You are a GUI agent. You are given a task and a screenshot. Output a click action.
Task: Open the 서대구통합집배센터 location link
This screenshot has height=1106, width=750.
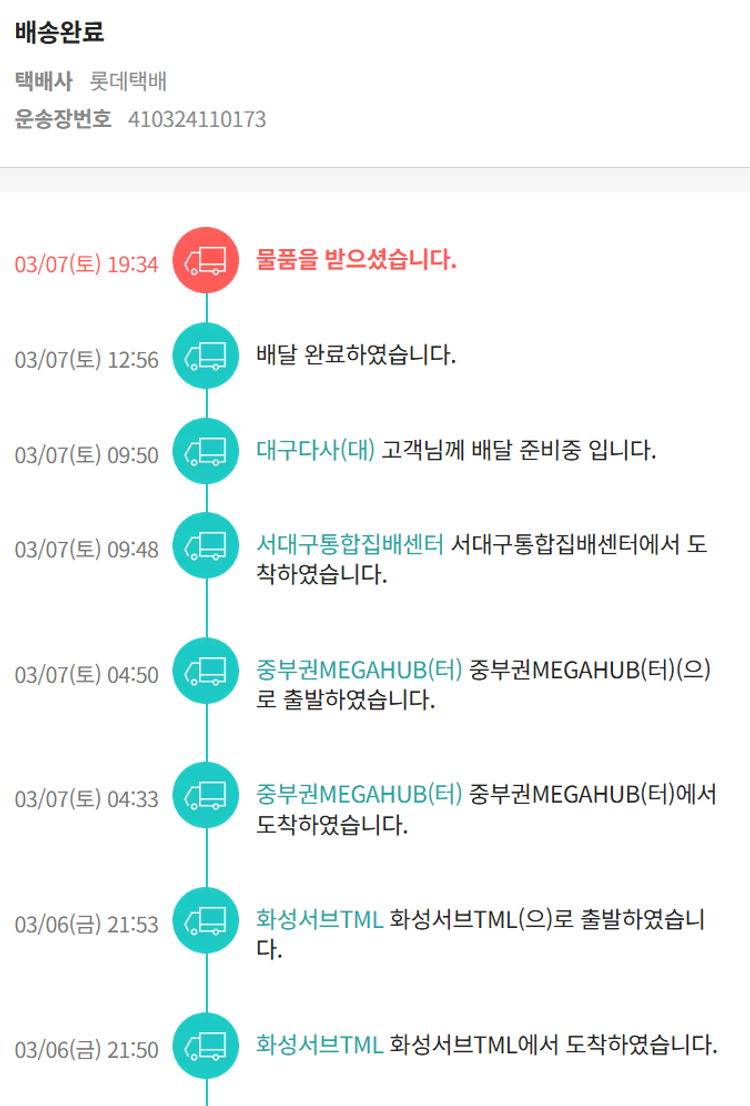(350, 545)
